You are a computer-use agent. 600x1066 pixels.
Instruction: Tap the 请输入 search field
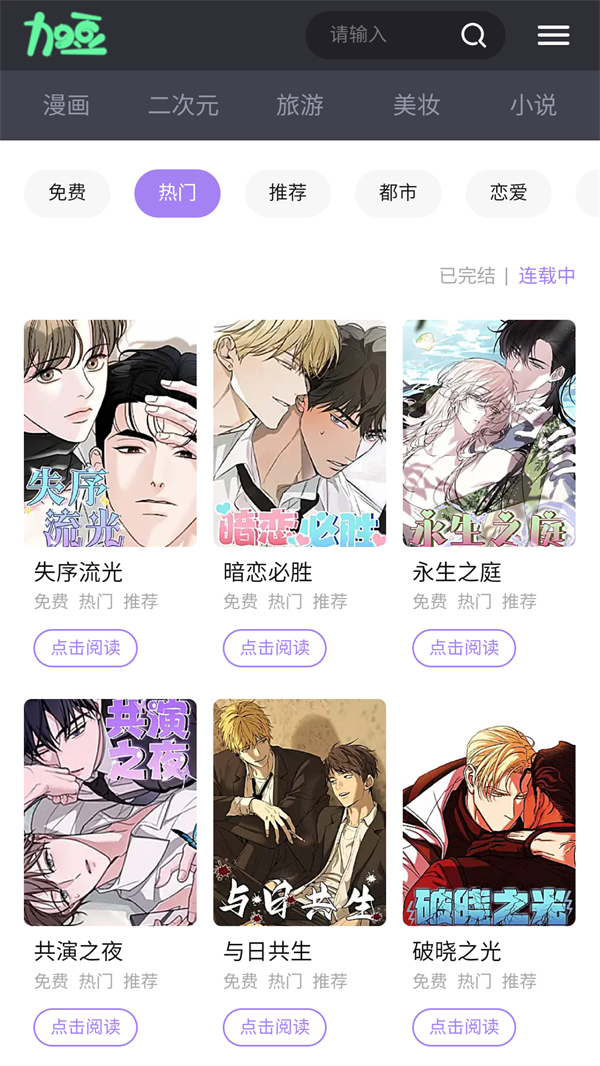point(380,35)
